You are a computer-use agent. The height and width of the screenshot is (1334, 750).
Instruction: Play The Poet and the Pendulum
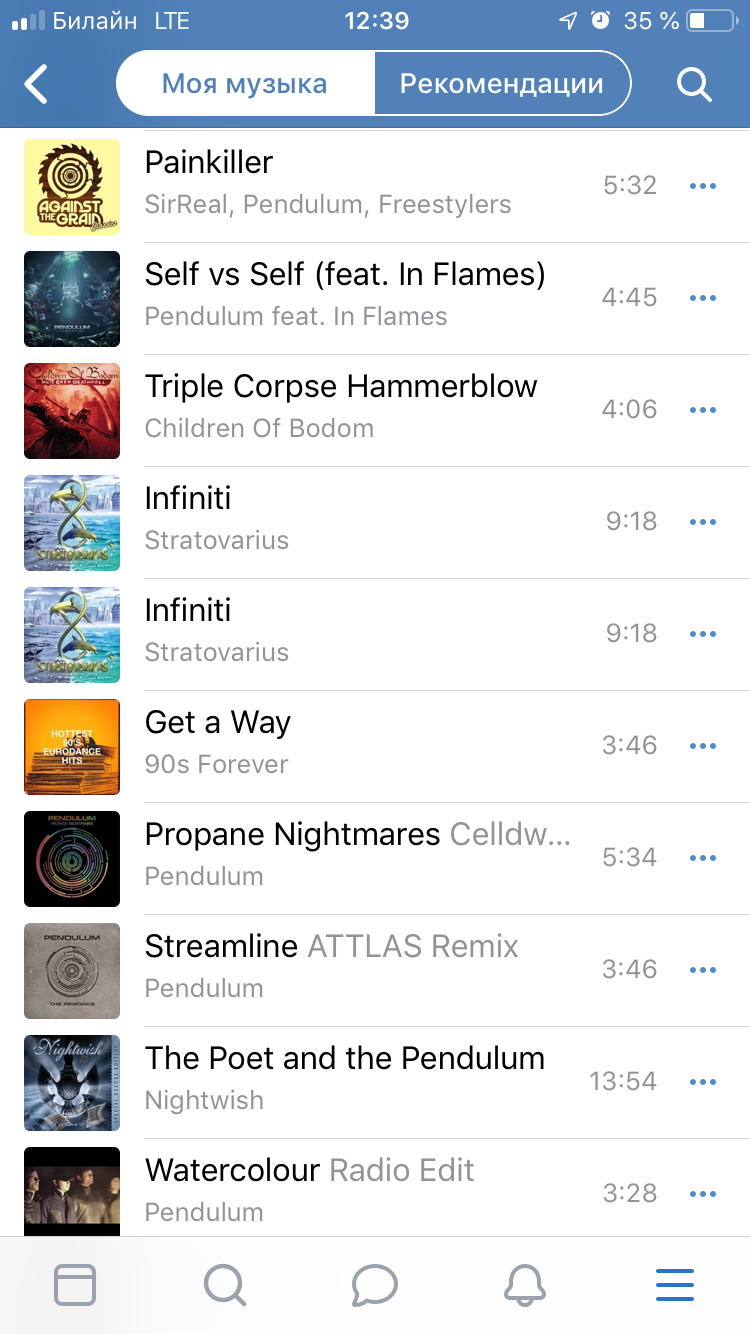click(x=345, y=1058)
